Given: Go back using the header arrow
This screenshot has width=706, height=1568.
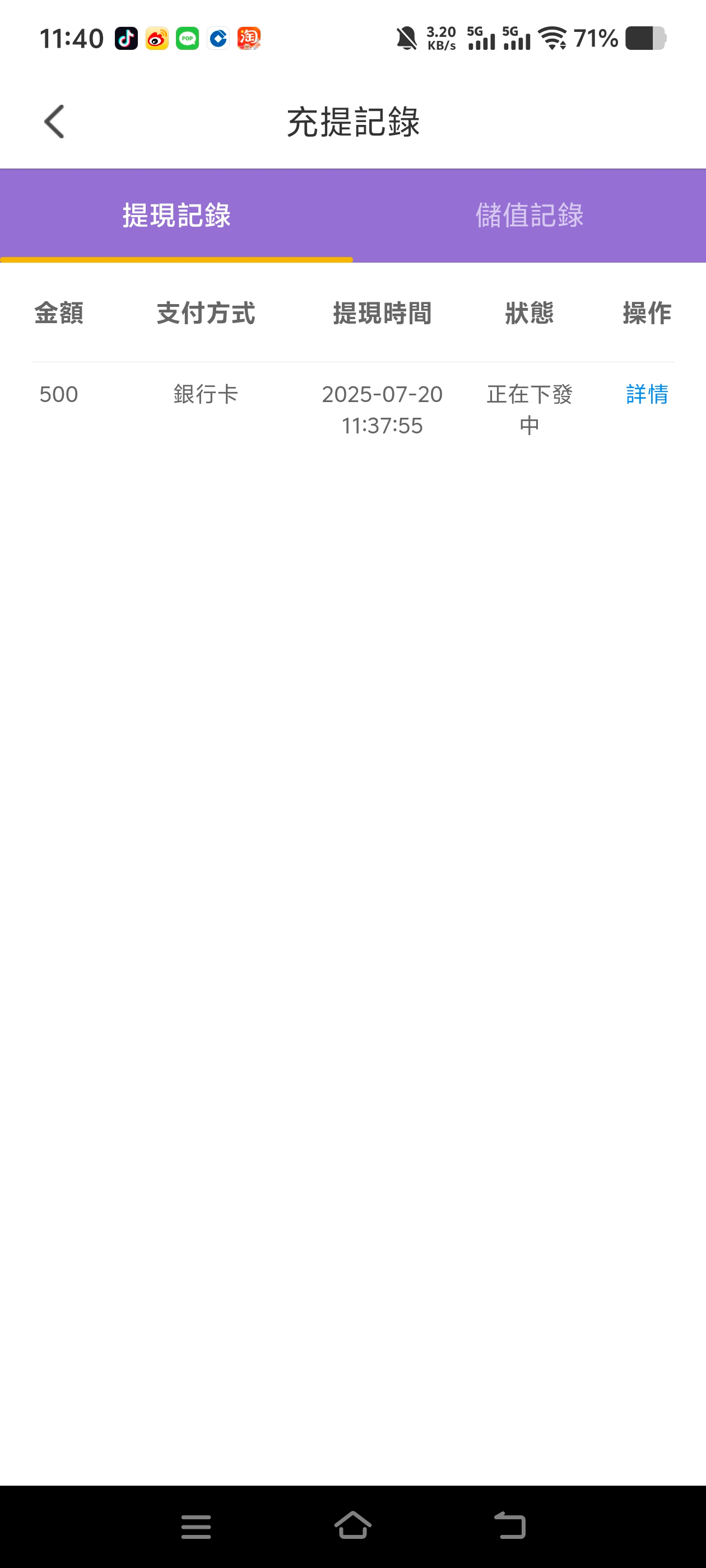Looking at the screenshot, I should tap(55, 122).
